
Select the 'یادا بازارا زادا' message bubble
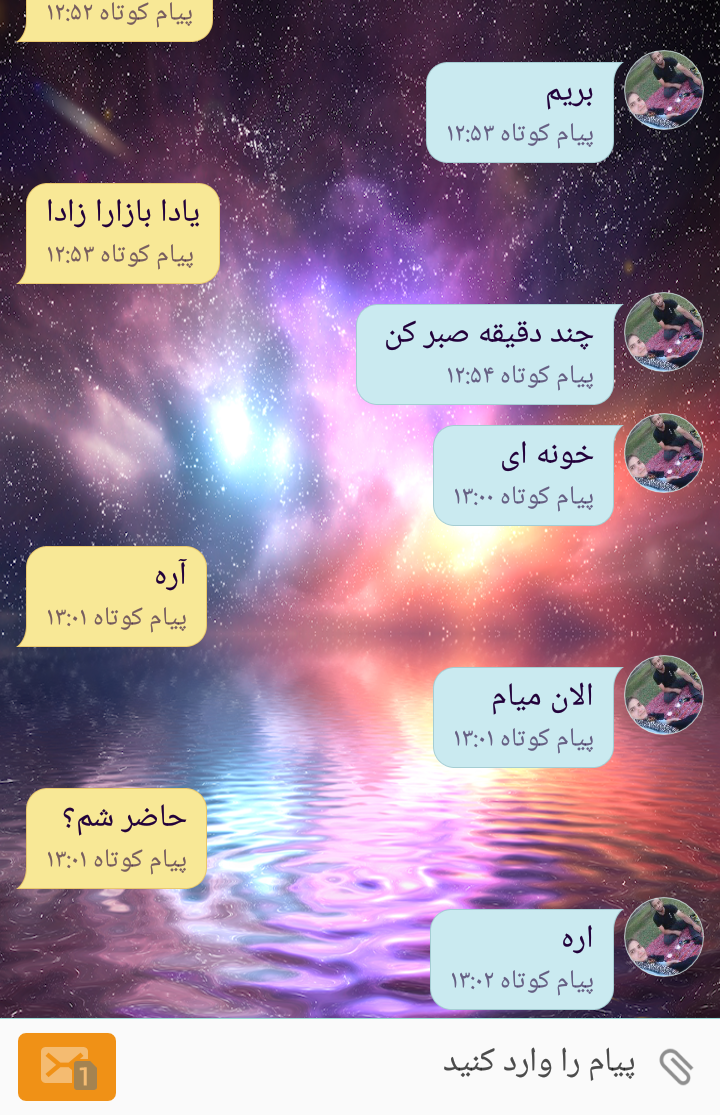pyautogui.click(x=120, y=233)
